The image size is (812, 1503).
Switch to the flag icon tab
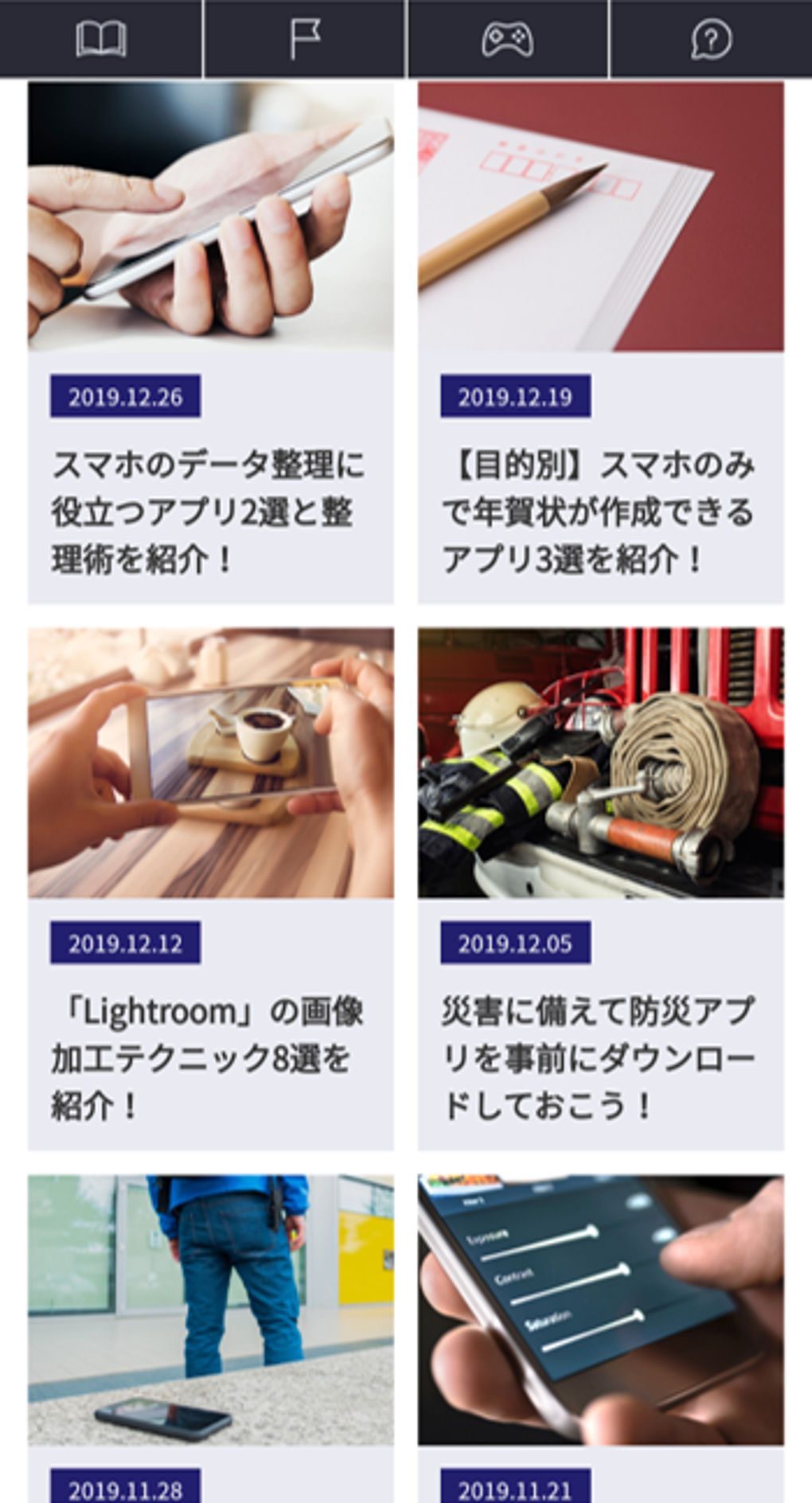tap(304, 39)
